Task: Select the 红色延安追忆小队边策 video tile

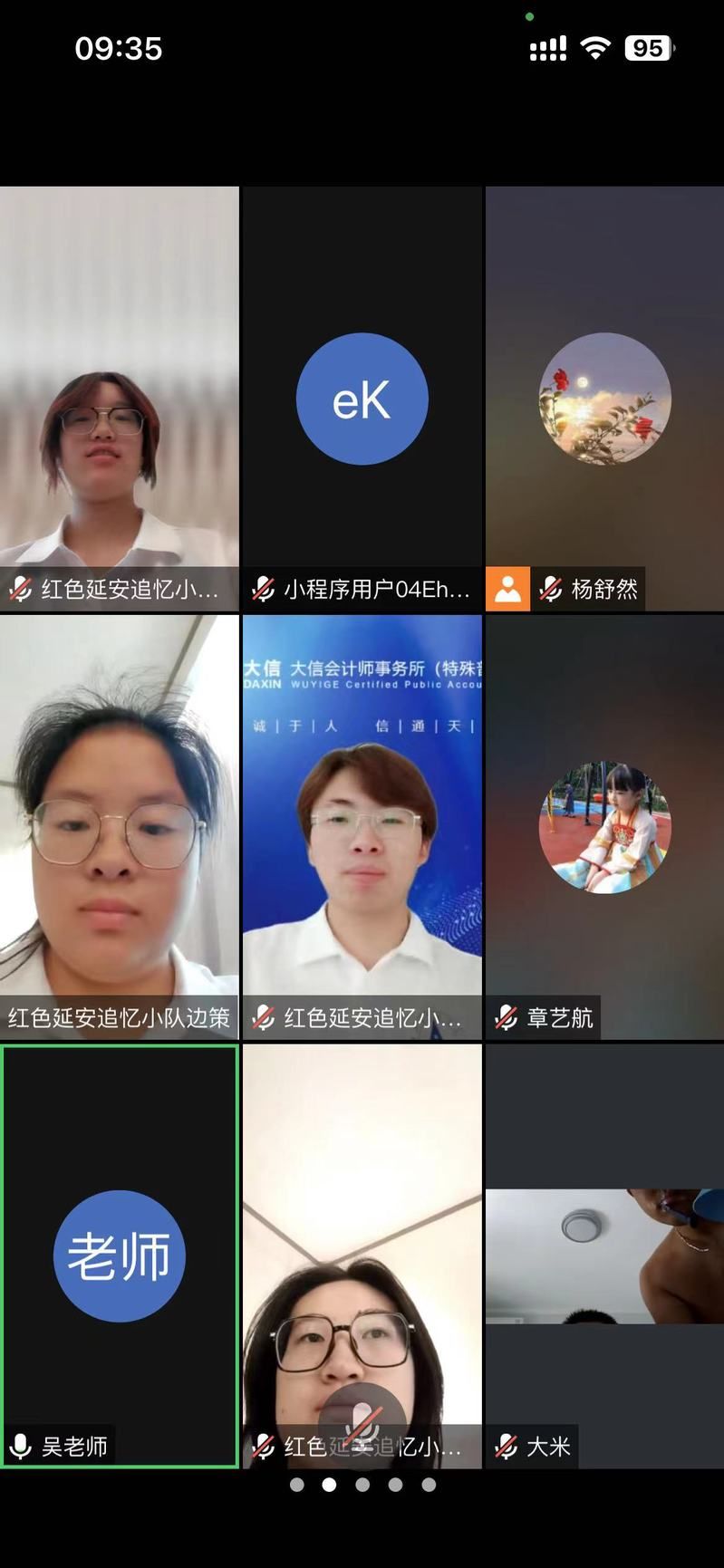Action: click(120, 826)
